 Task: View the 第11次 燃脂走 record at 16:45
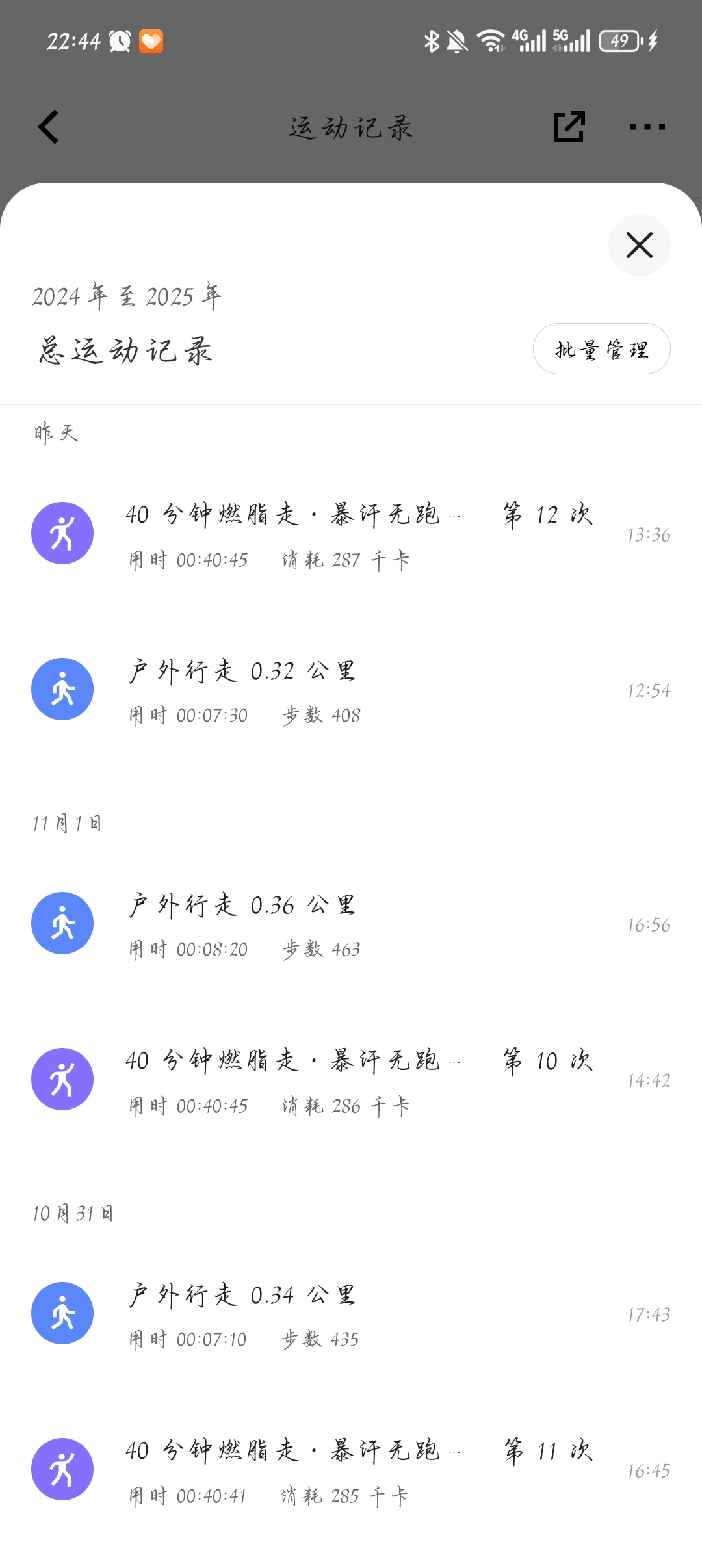351,1470
